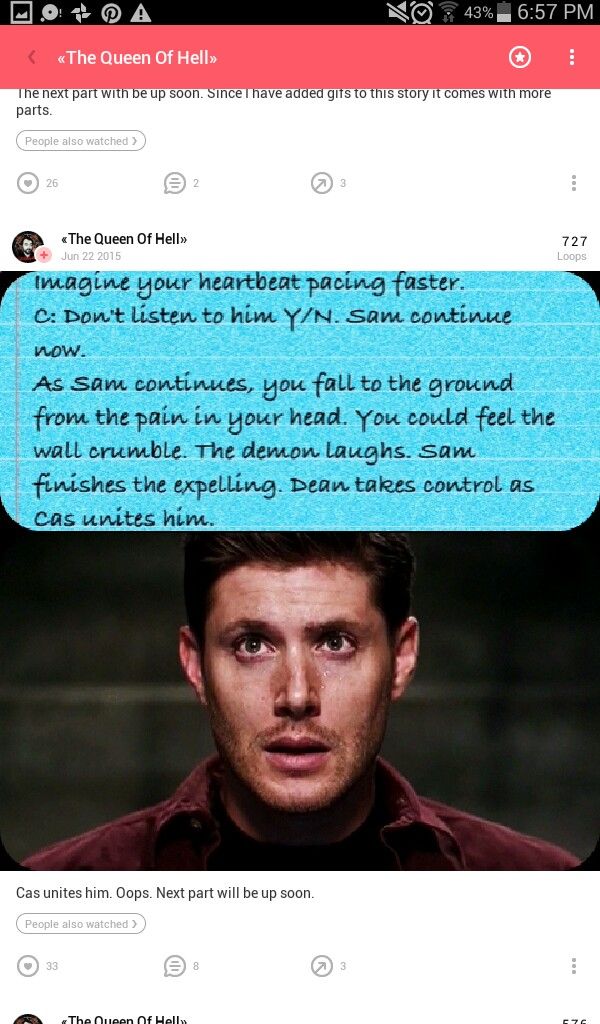Open The Queen Of Hell avatar on Jun 22 post

coord(28,246)
